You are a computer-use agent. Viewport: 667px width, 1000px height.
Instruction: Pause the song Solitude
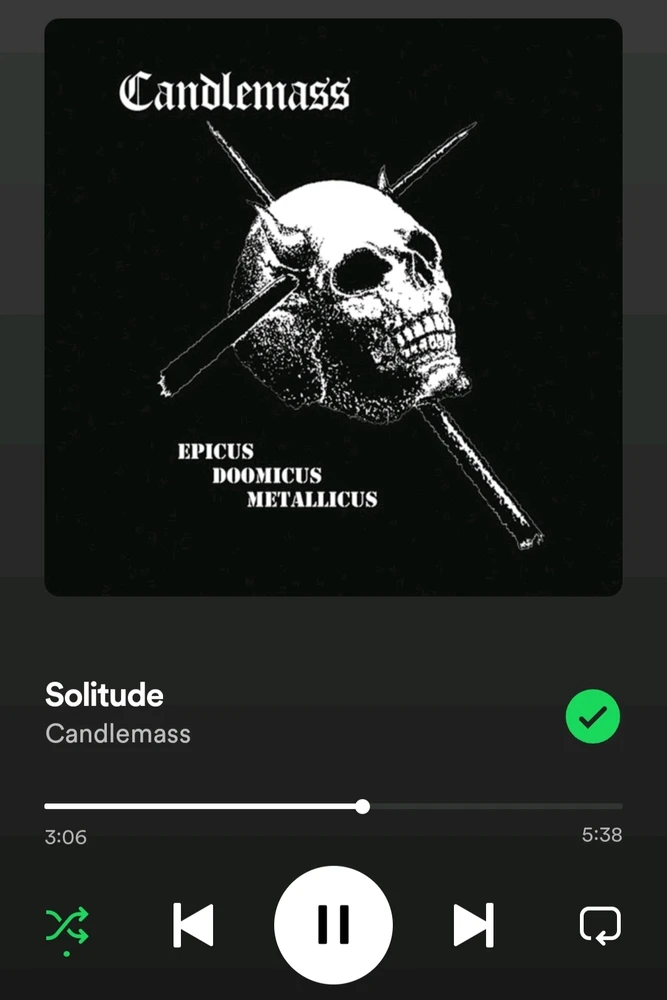click(333, 925)
